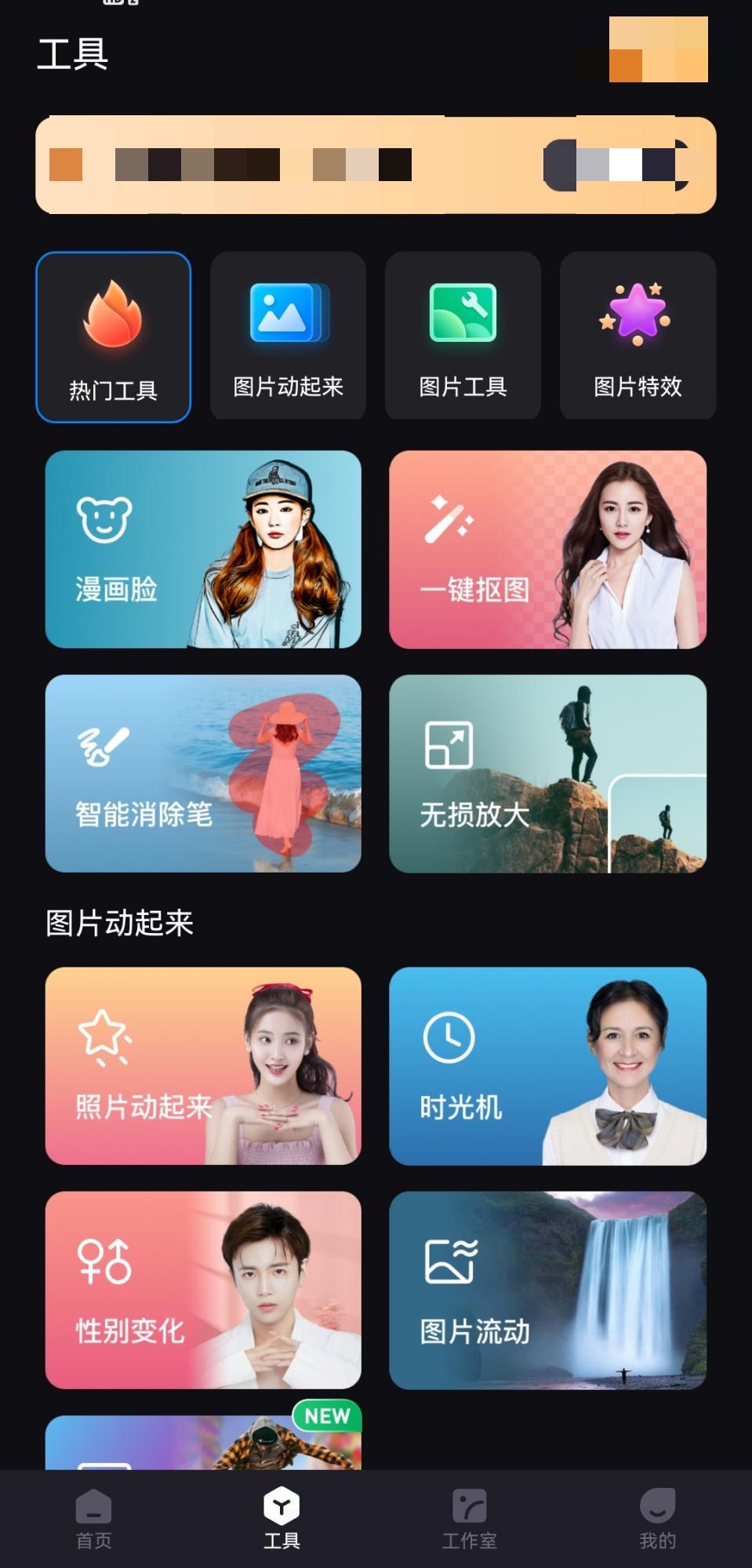
Task: Open the 漫画脸 cartoon face tool
Action: [203, 549]
